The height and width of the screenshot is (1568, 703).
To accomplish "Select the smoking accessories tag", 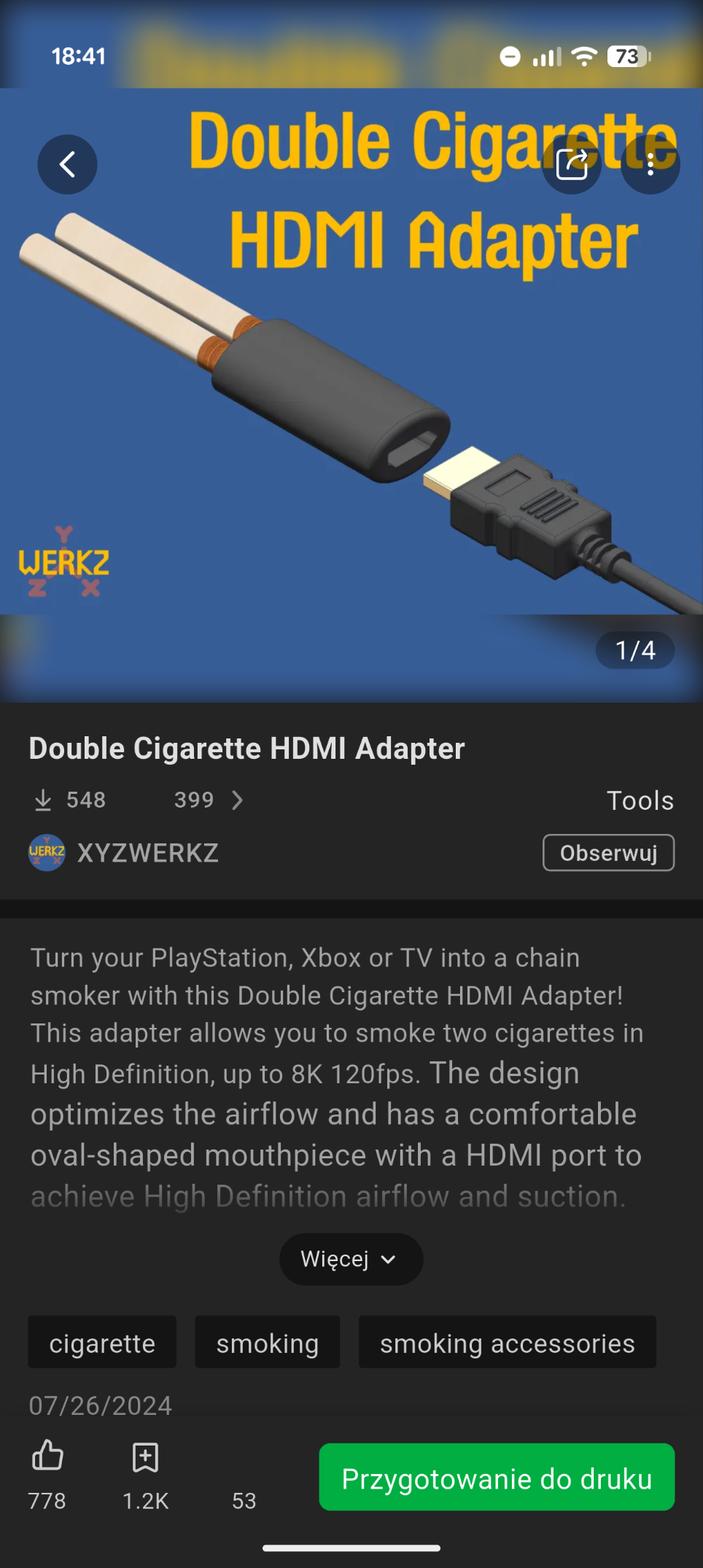I will point(507,1342).
